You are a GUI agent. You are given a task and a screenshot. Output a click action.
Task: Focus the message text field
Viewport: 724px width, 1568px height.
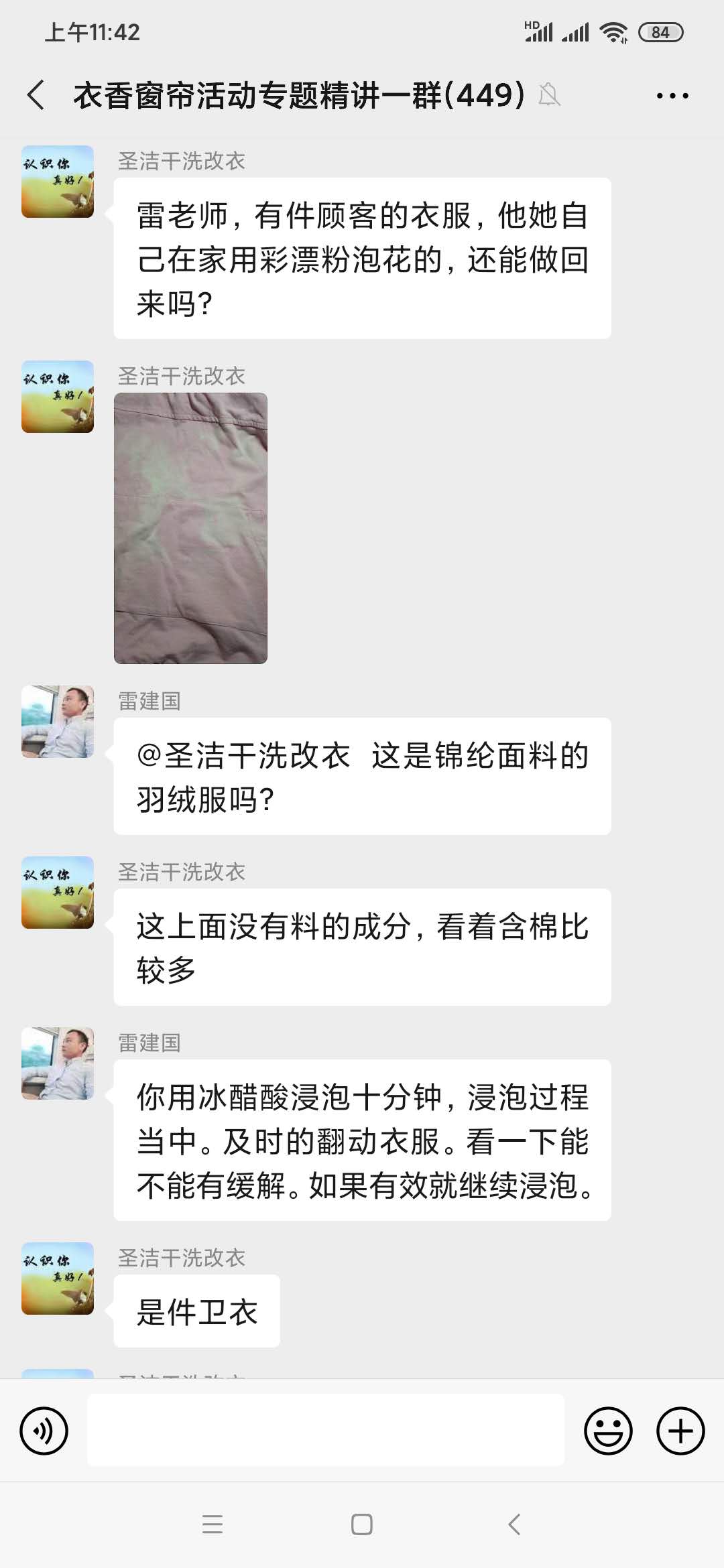click(x=326, y=1430)
